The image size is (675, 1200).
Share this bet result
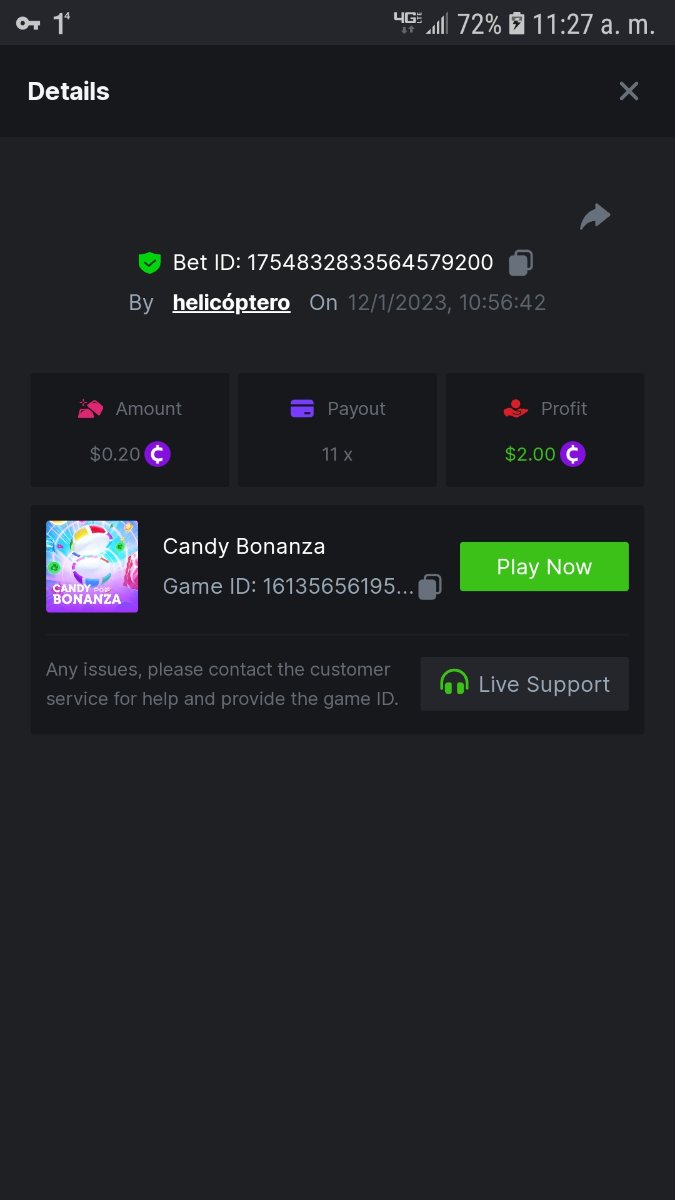595,216
